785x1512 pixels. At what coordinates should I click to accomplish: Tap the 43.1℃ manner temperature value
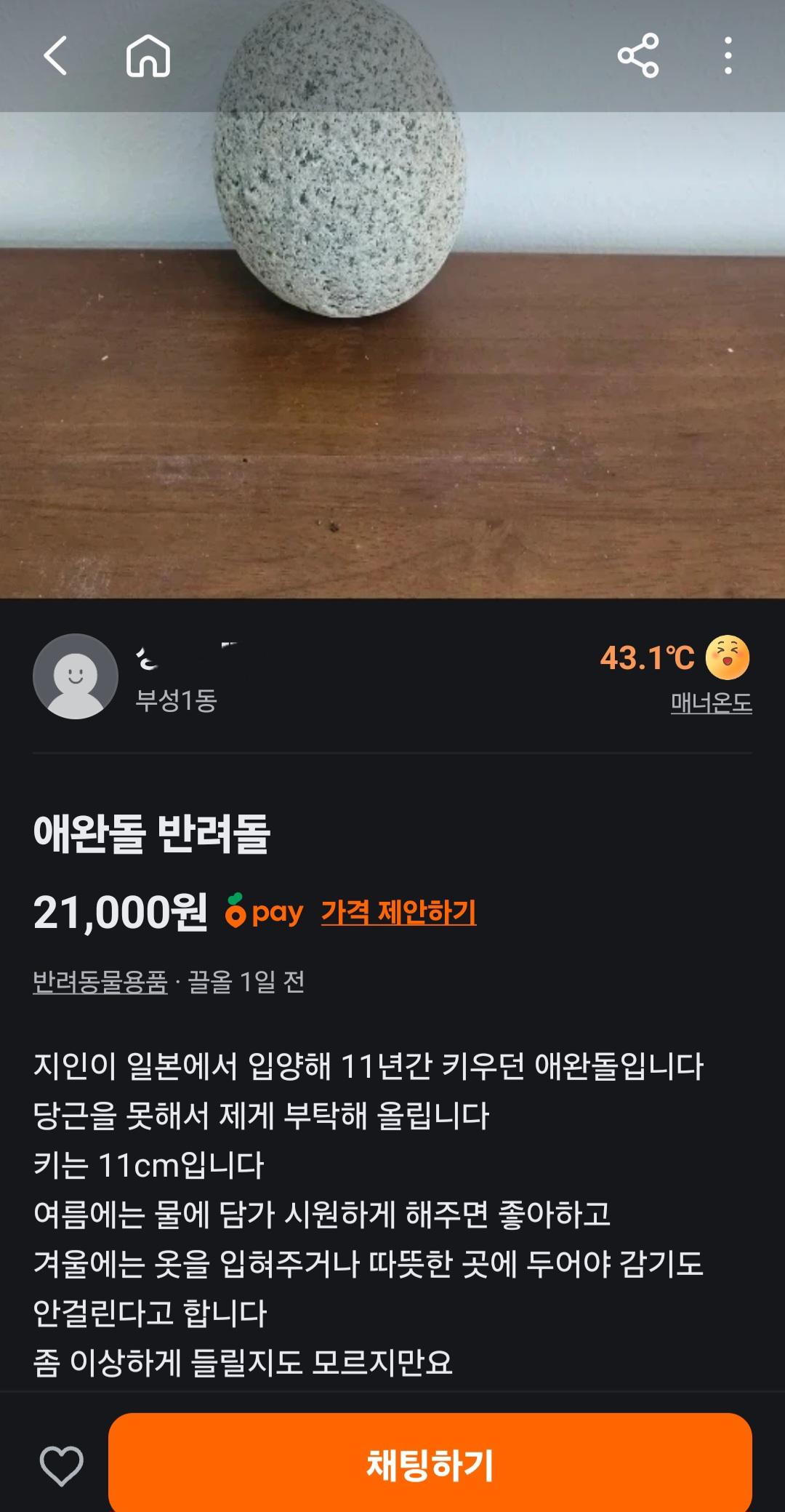click(645, 660)
